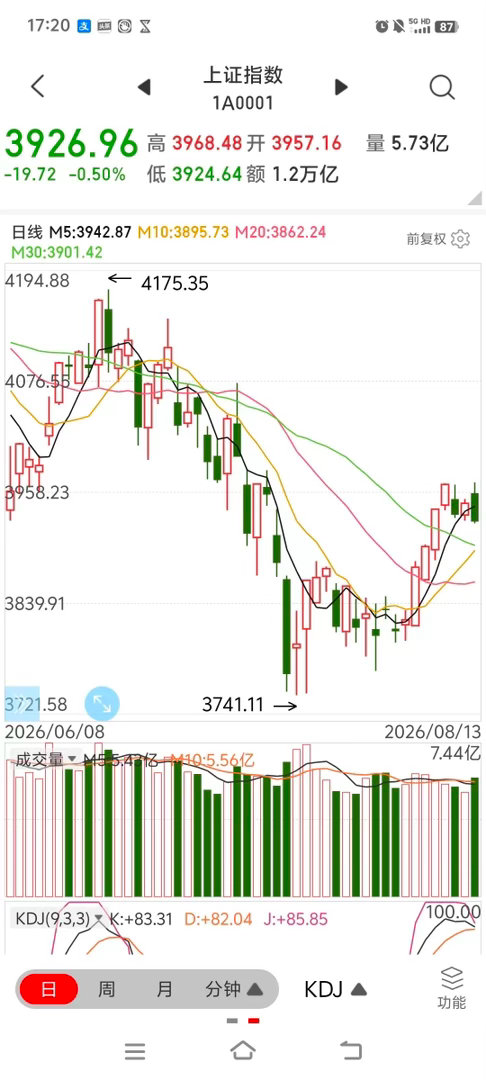Go to the system home screen
Image resolution: width=486 pixels, height=1080 pixels.
pos(242,1050)
